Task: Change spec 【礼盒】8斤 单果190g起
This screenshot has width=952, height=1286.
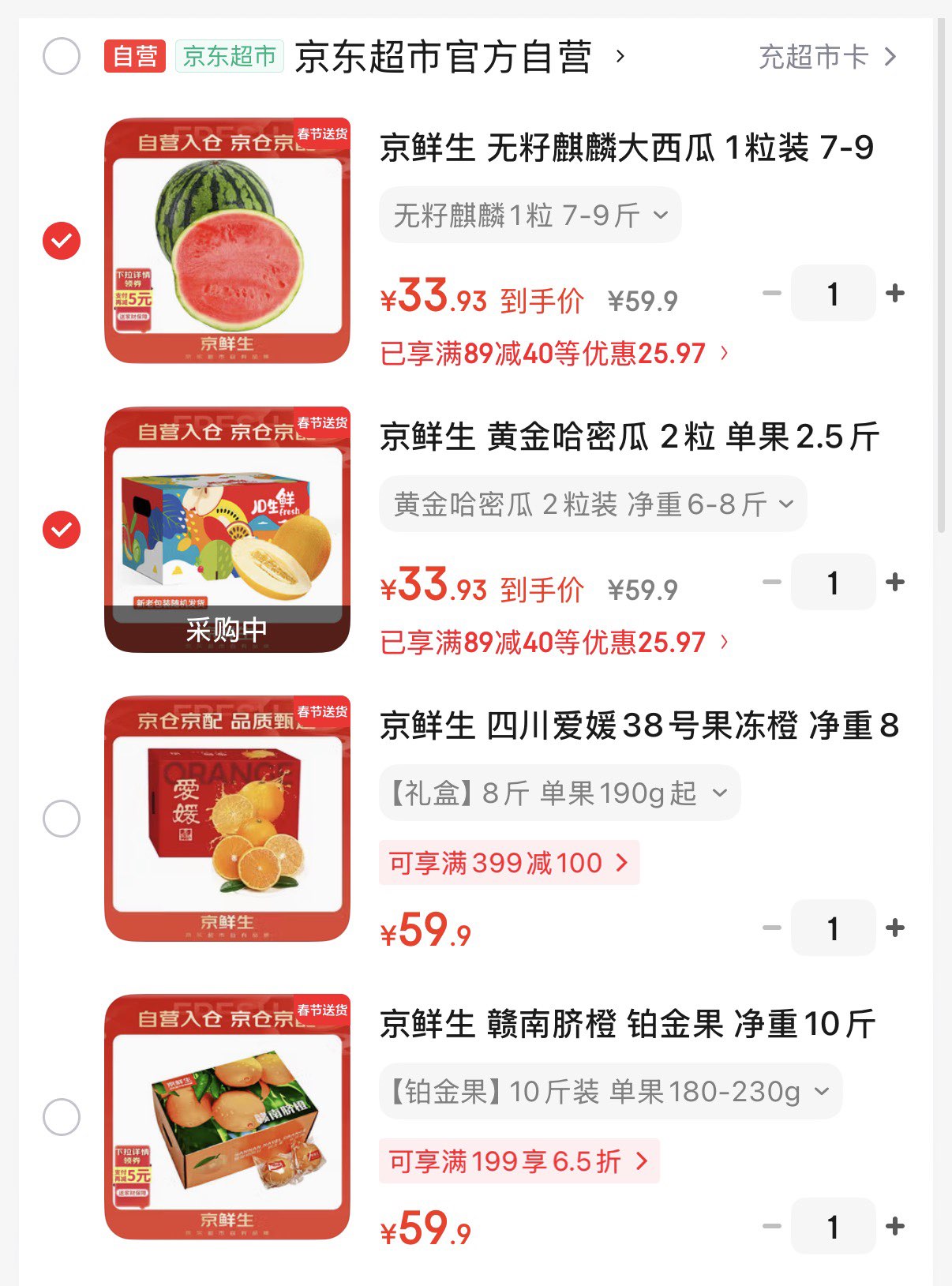Action: coord(559,793)
